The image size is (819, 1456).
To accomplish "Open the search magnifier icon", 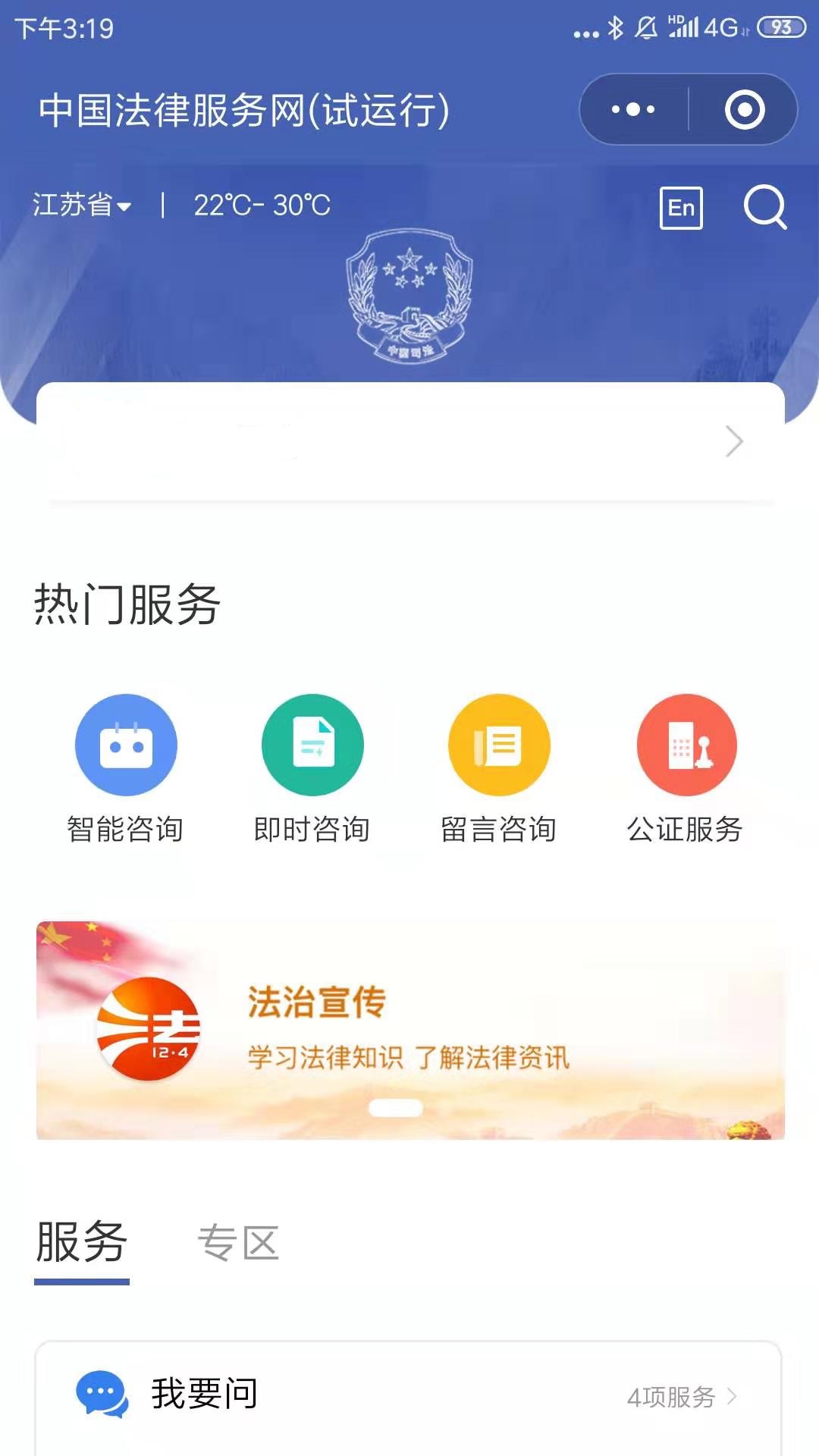I will tap(764, 206).
